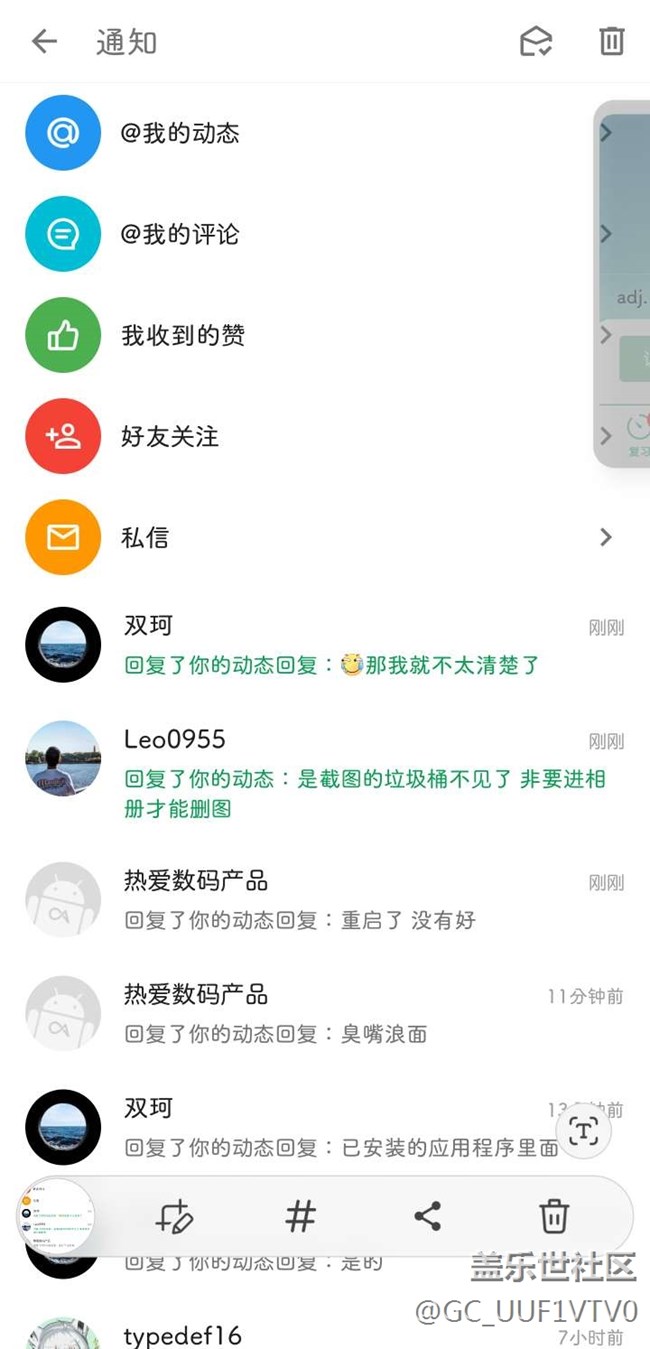Viewport: 650px width, 1349px height.
Task: Tap the text extraction floating button
Action: click(x=583, y=1131)
